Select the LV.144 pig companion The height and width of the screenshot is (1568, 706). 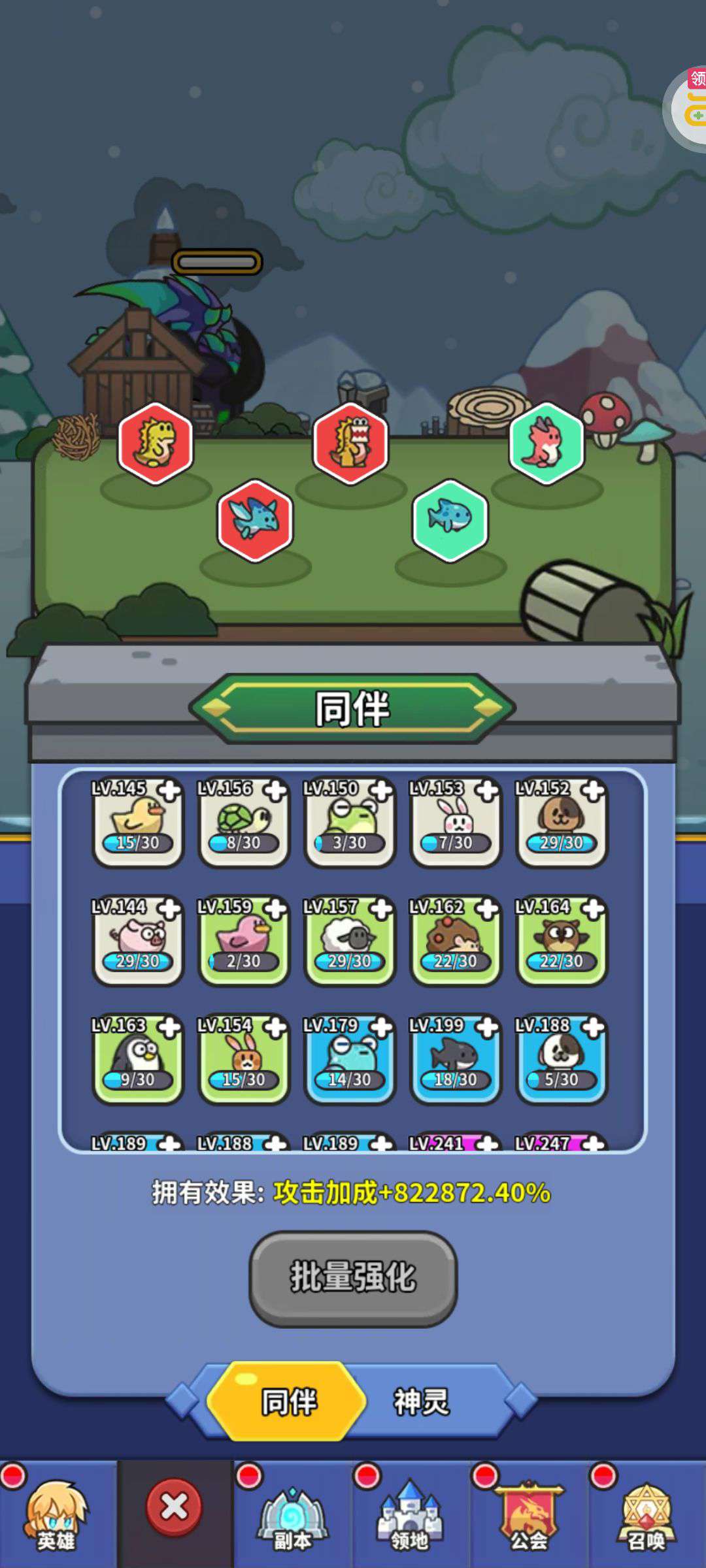[137, 941]
